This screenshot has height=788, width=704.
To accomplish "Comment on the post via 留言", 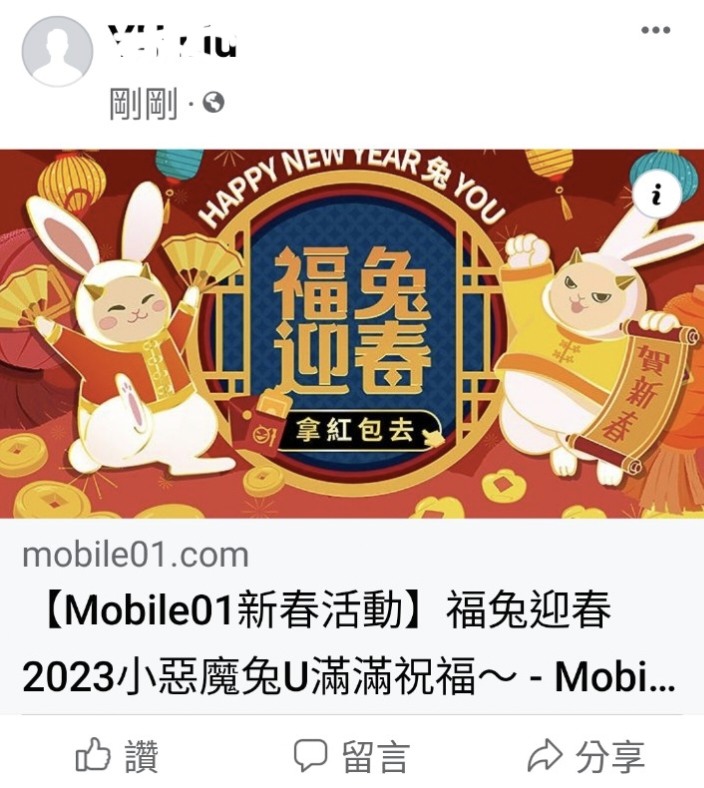I will [351, 757].
